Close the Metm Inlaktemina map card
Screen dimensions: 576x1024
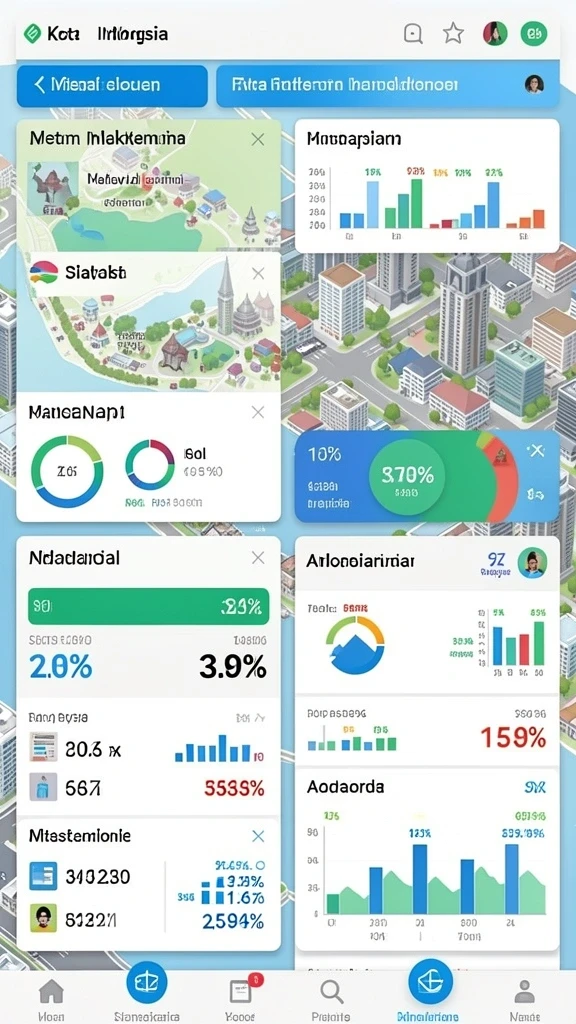coord(258,139)
